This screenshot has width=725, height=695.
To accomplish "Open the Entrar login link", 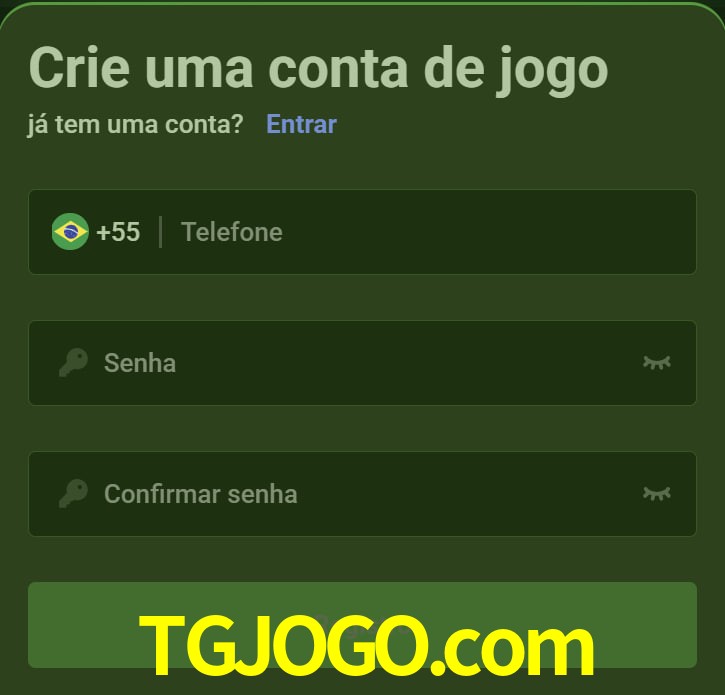I will (301, 124).
